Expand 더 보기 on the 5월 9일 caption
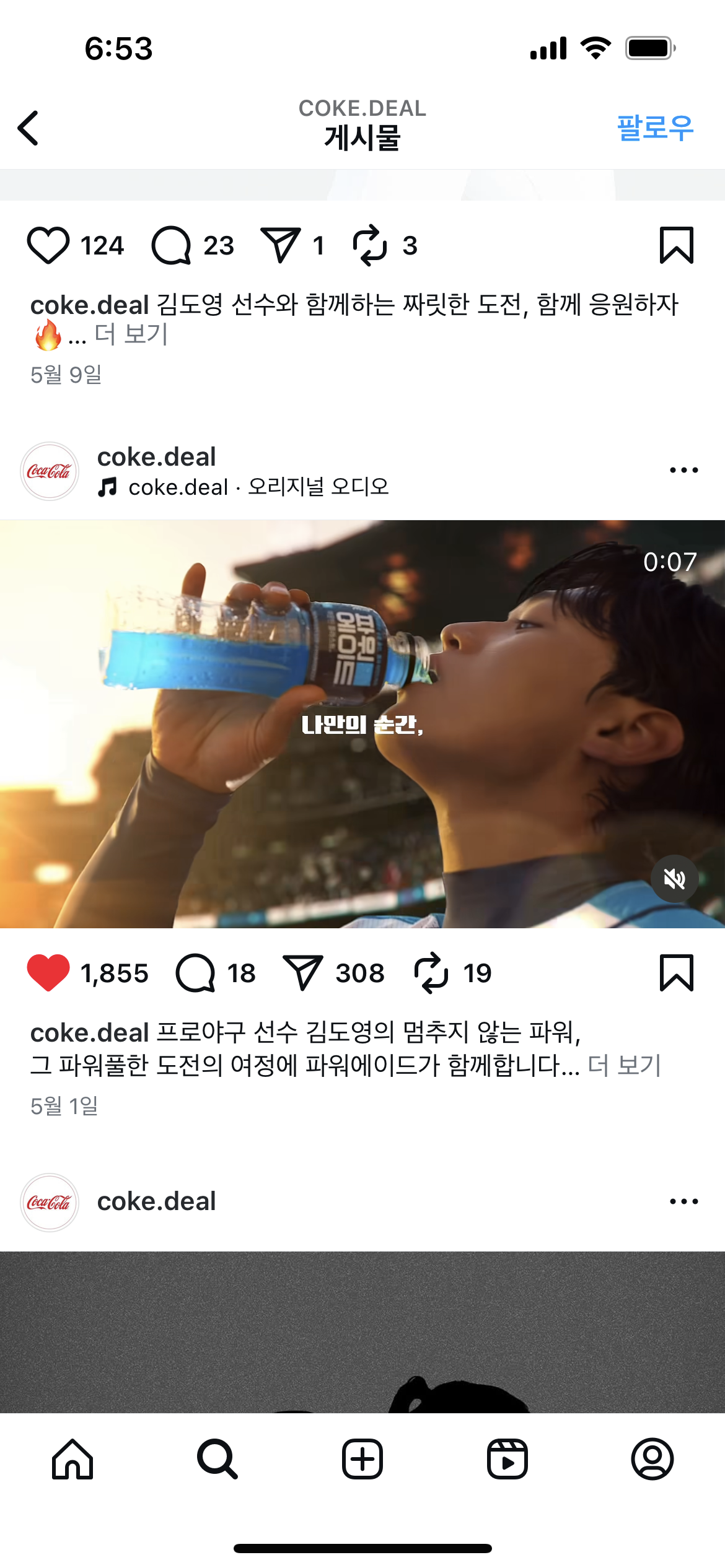 click(x=131, y=335)
